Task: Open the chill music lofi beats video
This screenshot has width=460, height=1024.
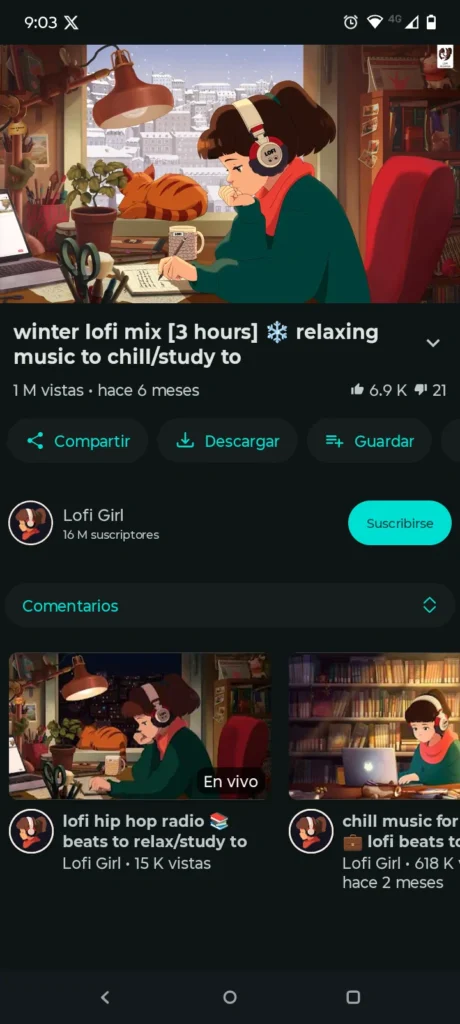Action: tap(374, 726)
